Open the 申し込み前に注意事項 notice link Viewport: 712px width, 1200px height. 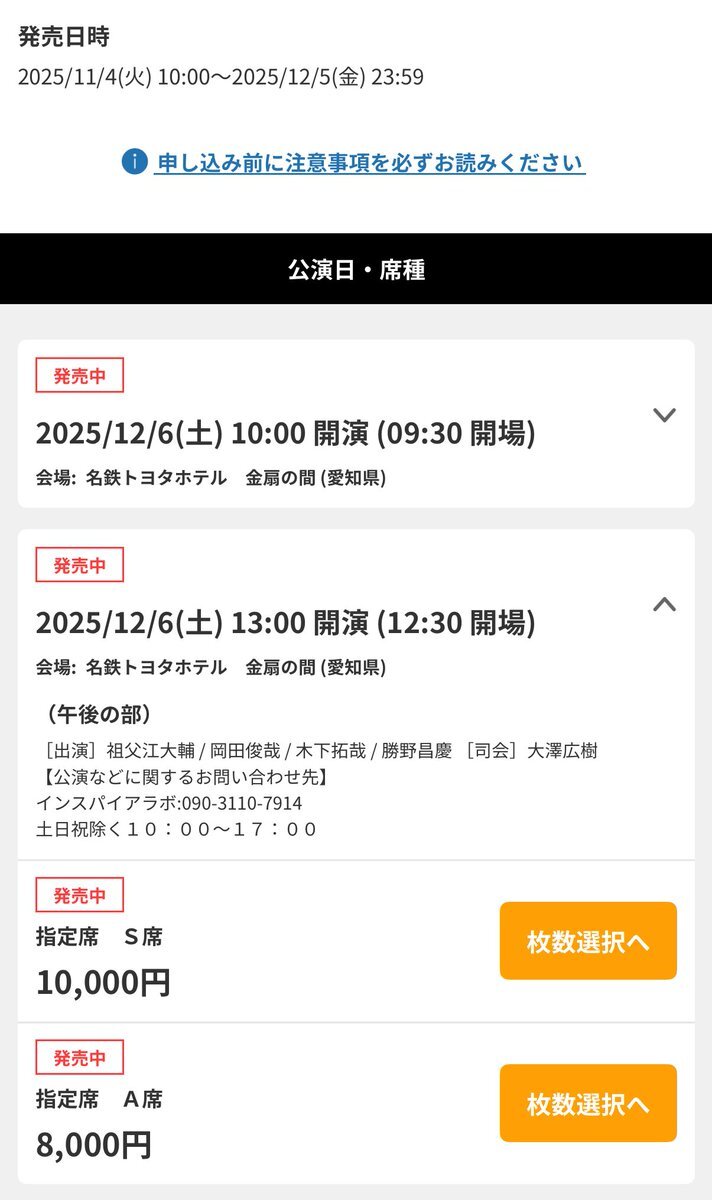(369, 162)
